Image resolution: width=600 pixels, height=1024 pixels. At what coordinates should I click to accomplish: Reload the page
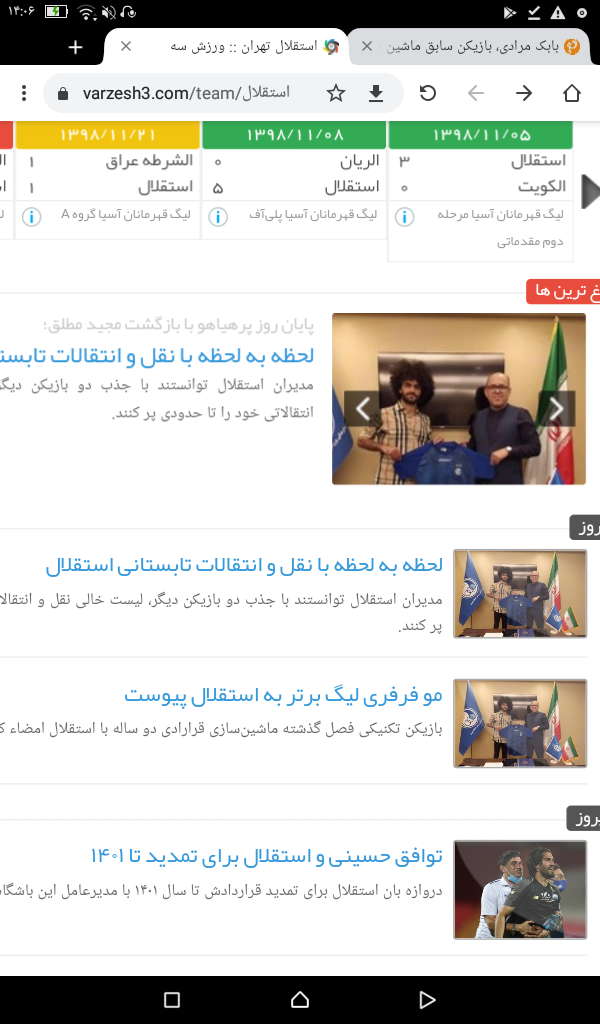[428, 93]
